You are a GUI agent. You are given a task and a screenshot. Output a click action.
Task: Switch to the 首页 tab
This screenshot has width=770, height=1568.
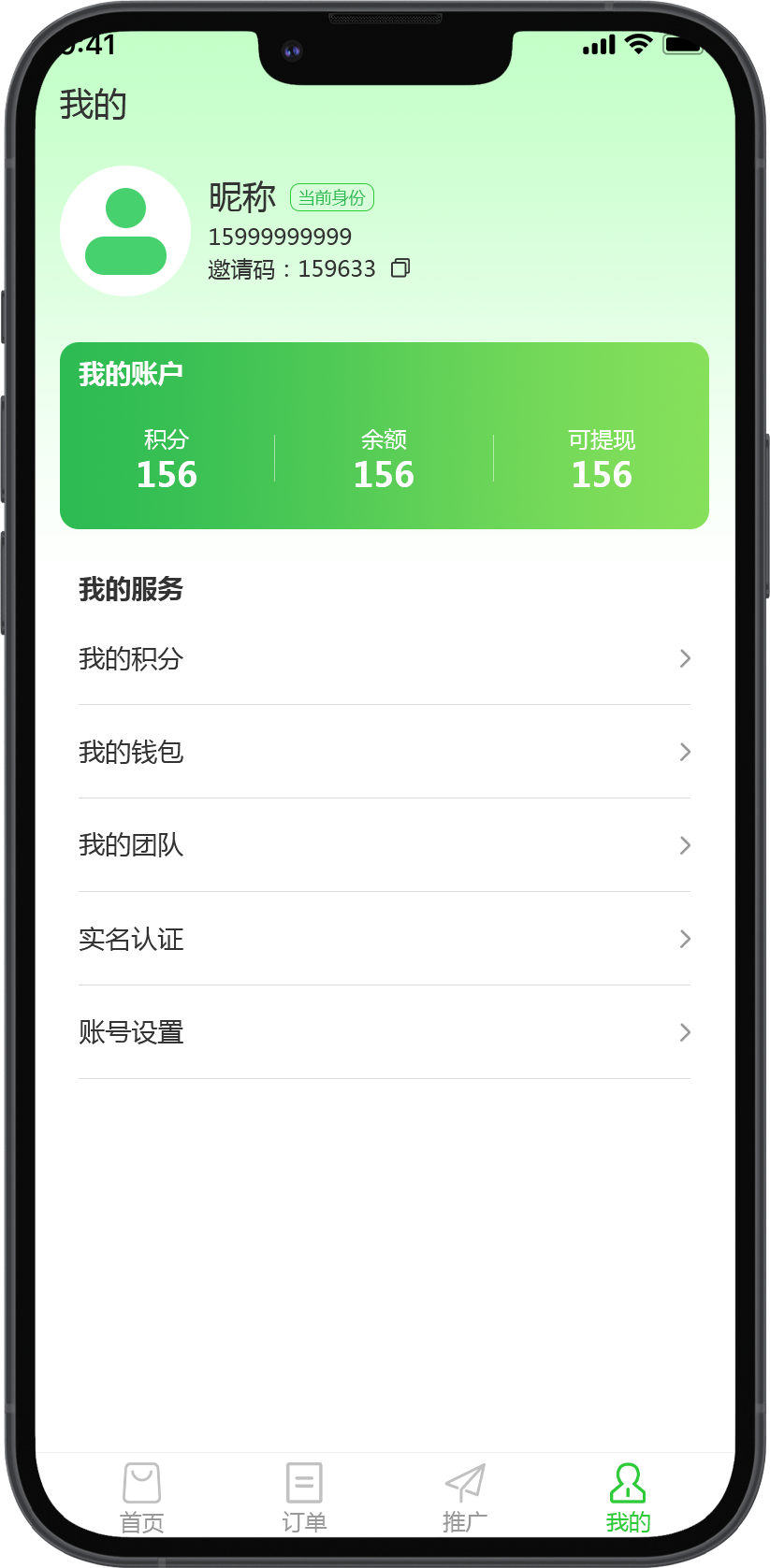point(142,1498)
